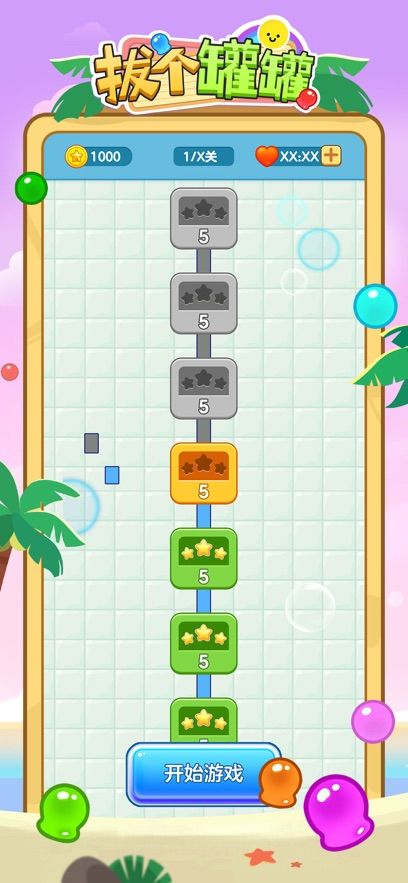Image resolution: width=408 pixels, height=883 pixels.
Task: Add more hearts with the plus icon
Action: coord(331,155)
